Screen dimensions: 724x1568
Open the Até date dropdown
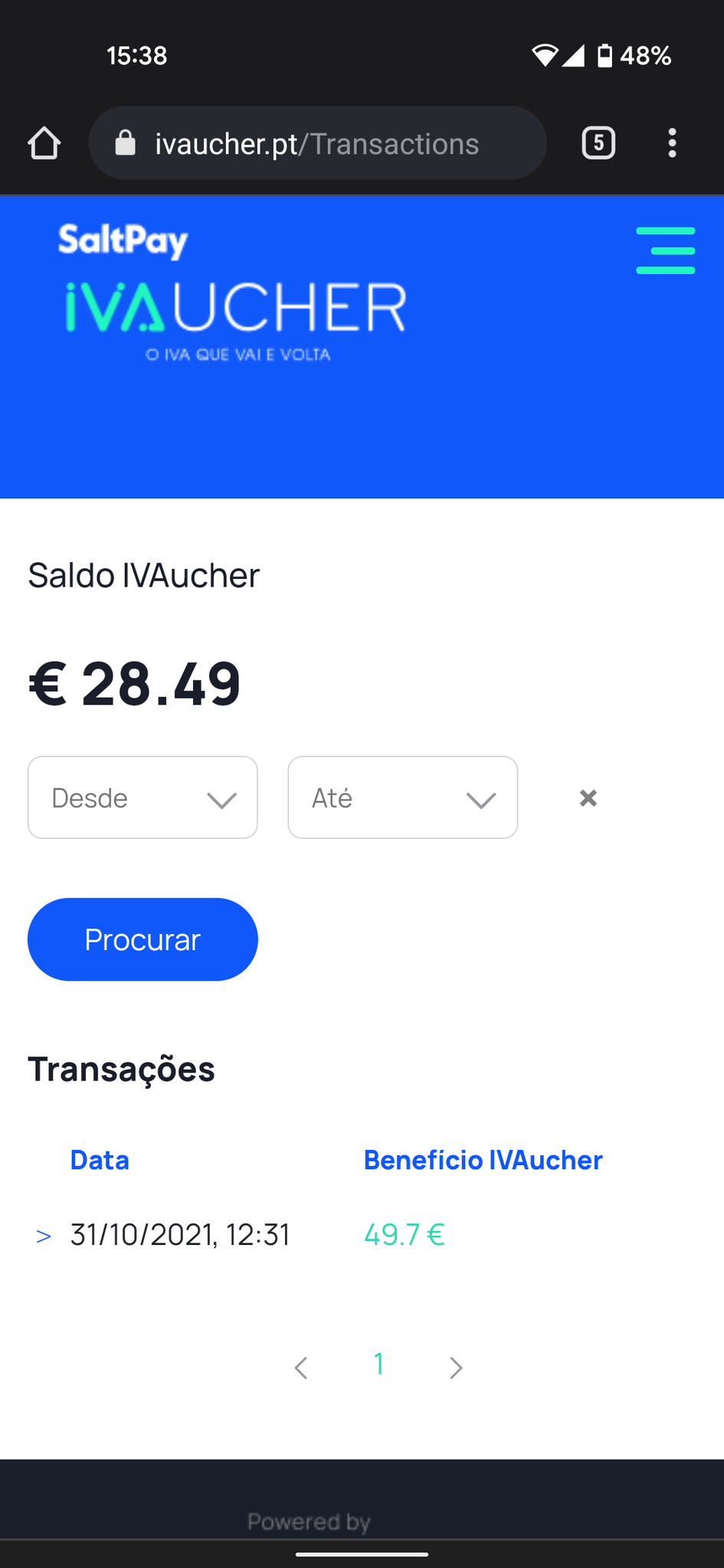403,798
